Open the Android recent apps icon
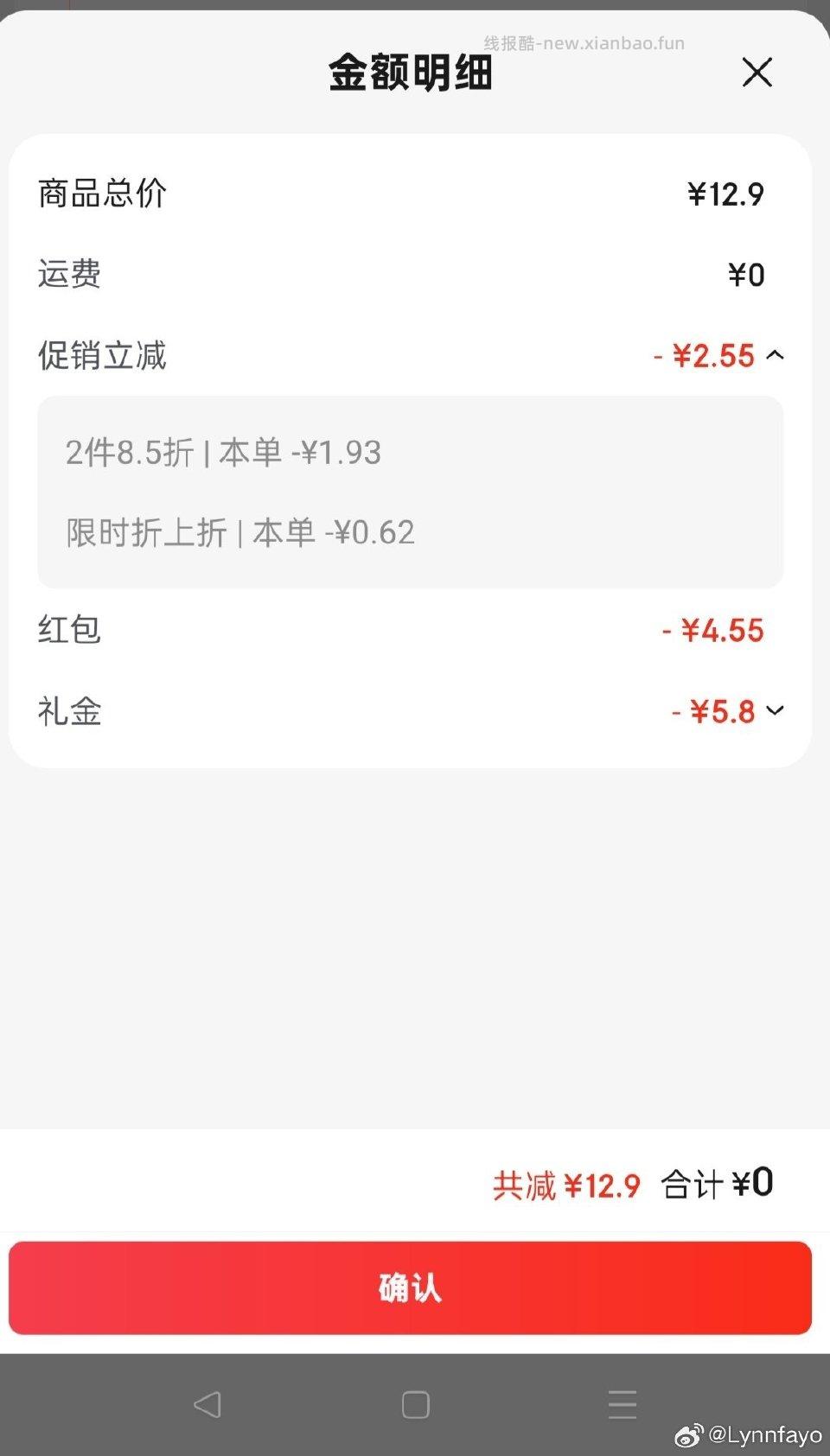This screenshot has height=1456, width=830. click(622, 1405)
